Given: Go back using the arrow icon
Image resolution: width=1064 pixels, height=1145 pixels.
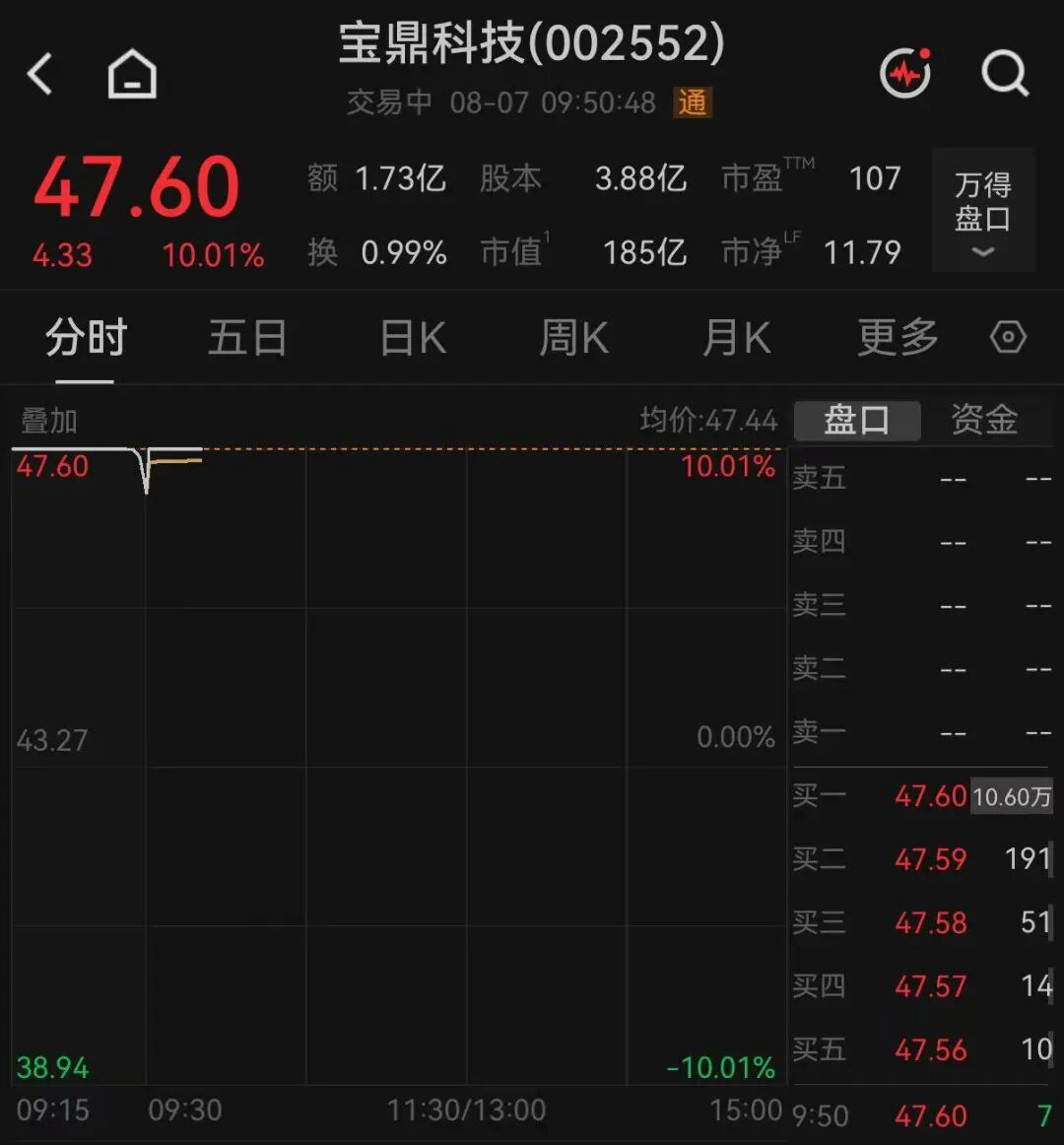Looking at the screenshot, I should pos(40,74).
